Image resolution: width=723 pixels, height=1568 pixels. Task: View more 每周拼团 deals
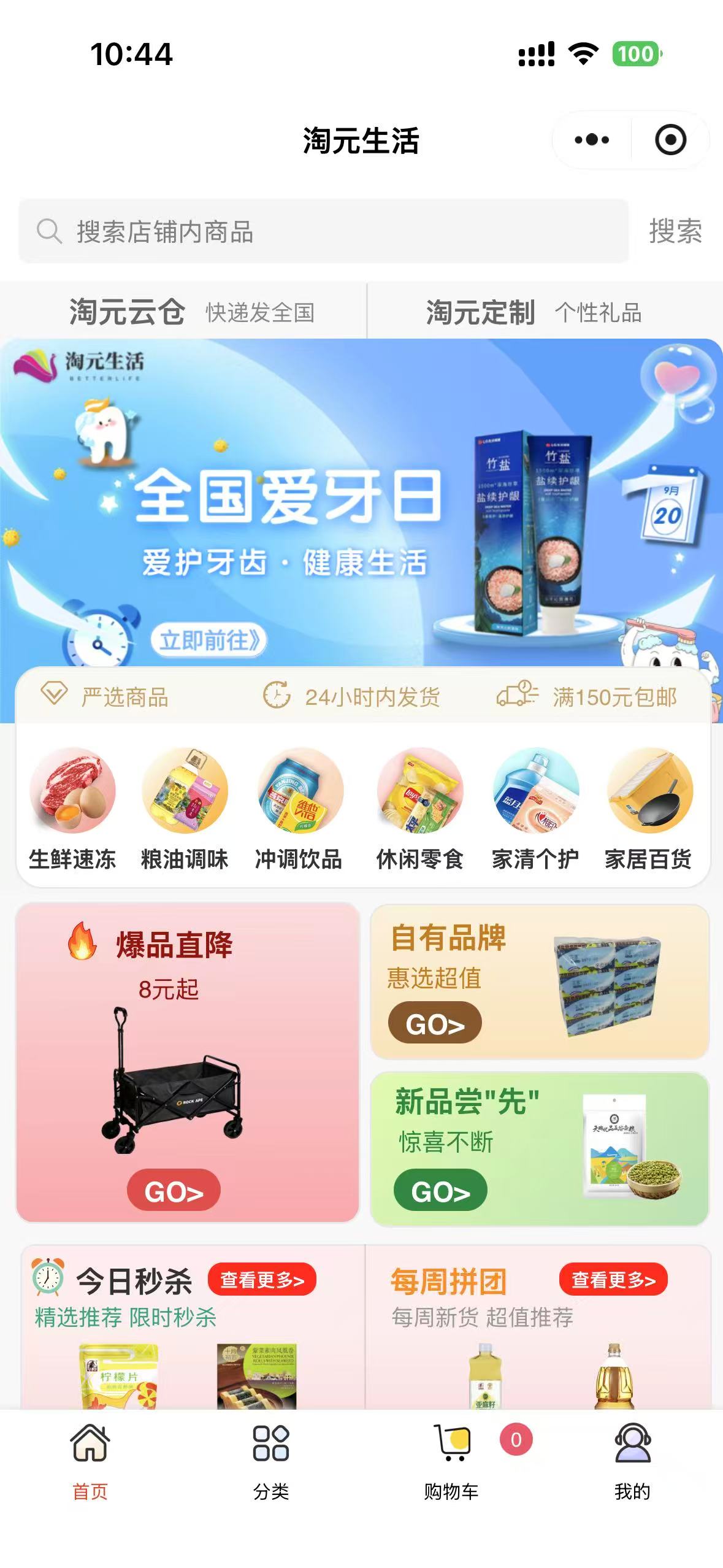click(613, 1279)
